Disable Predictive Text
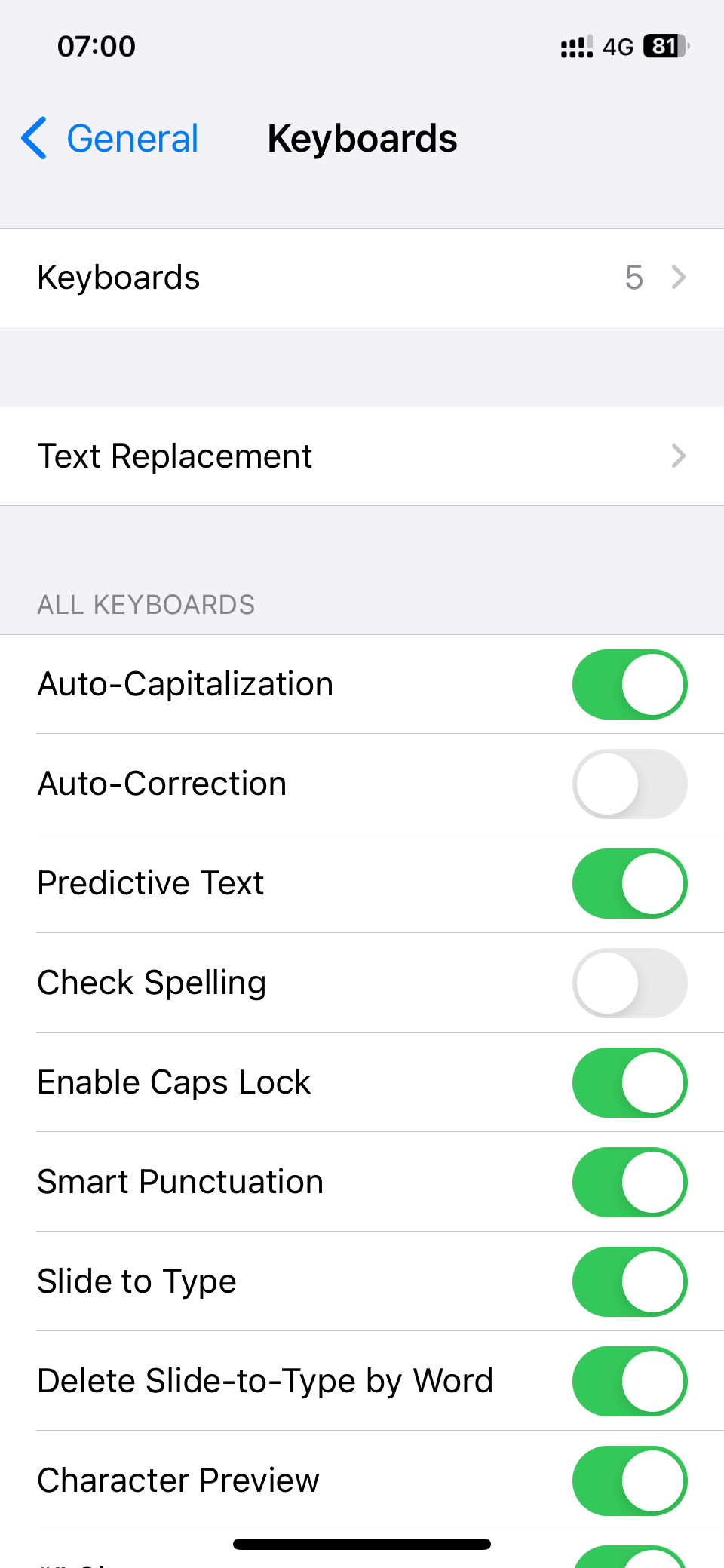This screenshot has height=1568, width=724. [629, 883]
